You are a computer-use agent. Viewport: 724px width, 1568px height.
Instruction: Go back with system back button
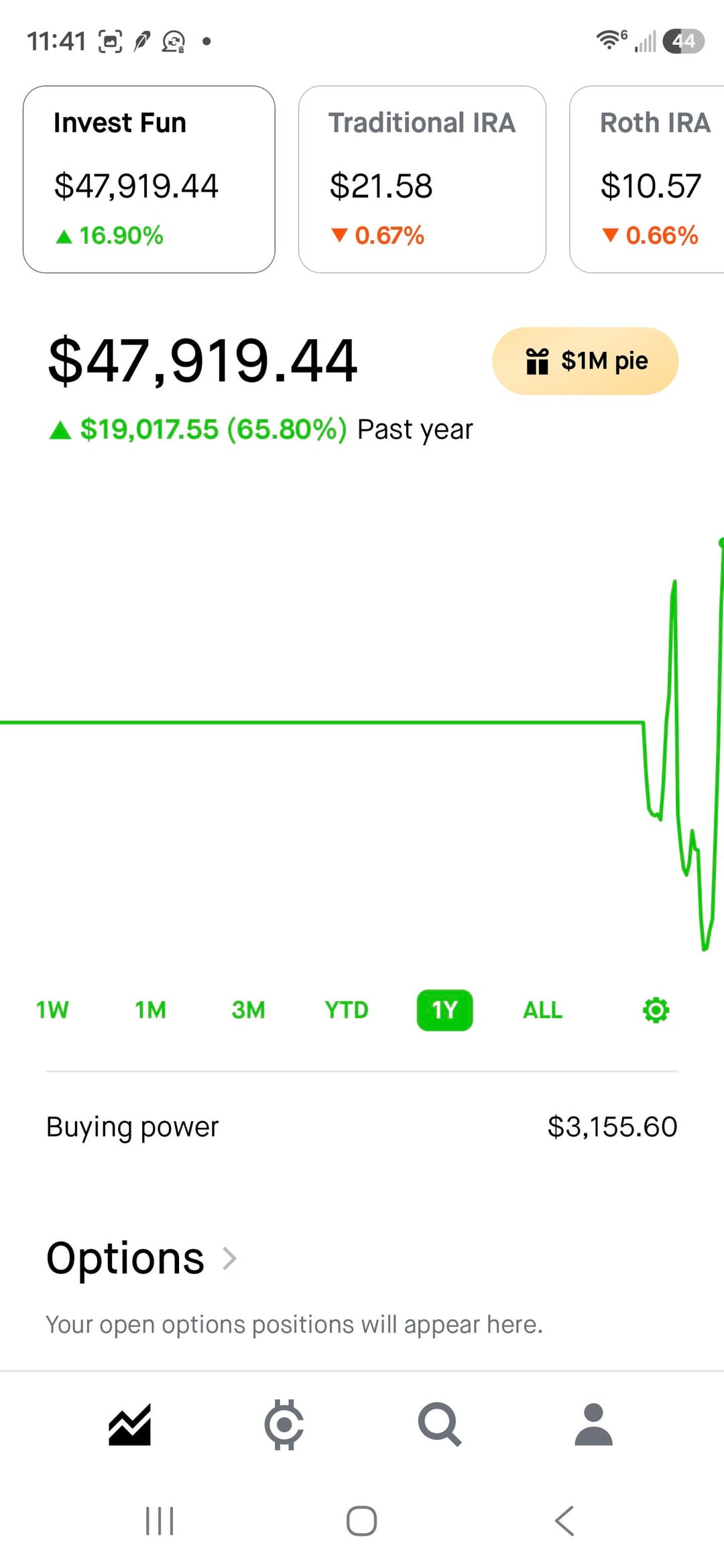[x=564, y=1521]
